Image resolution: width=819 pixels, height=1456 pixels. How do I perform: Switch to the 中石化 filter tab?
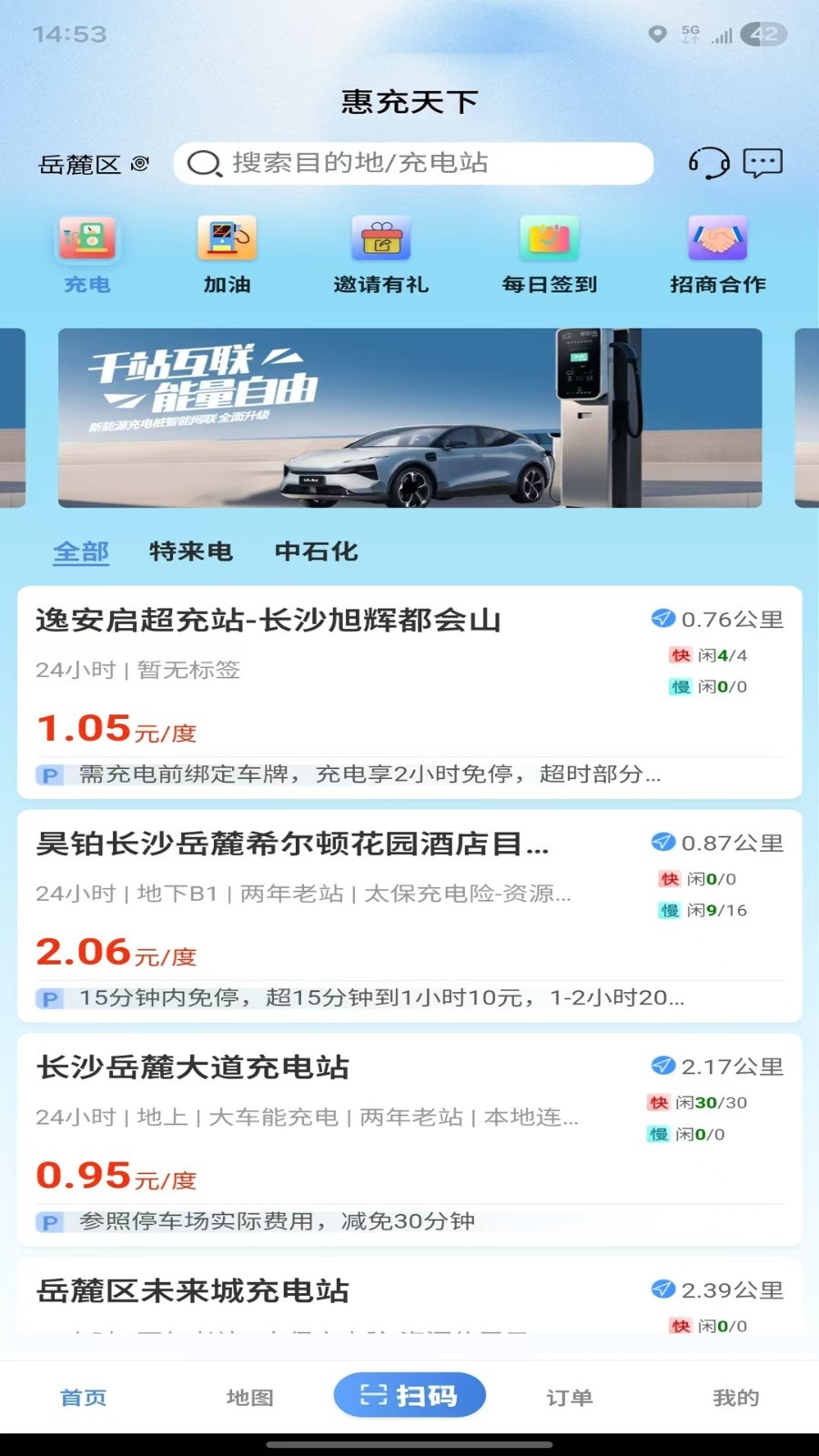pos(316,551)
